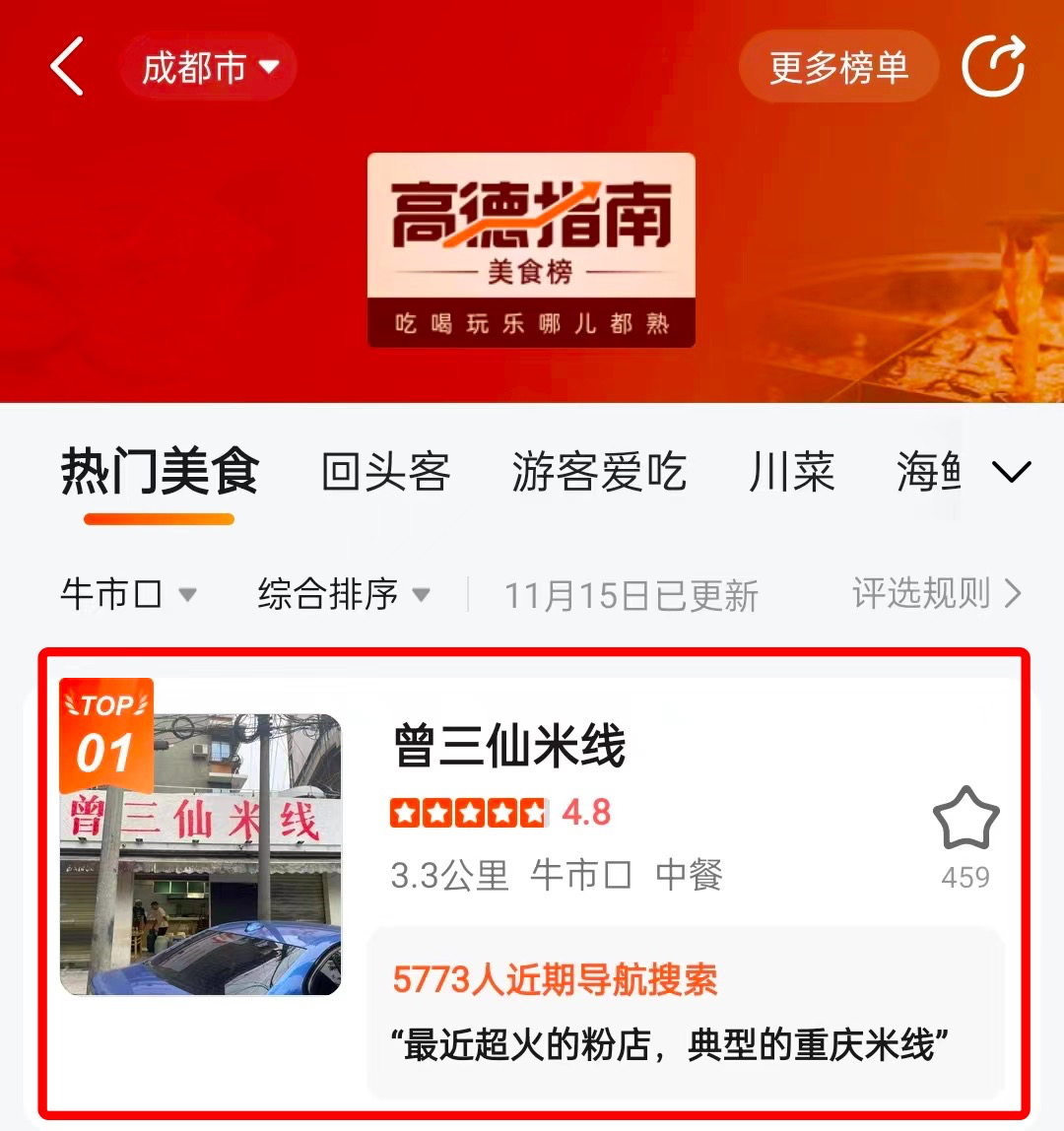Share this food ranking page

(993, 67)
